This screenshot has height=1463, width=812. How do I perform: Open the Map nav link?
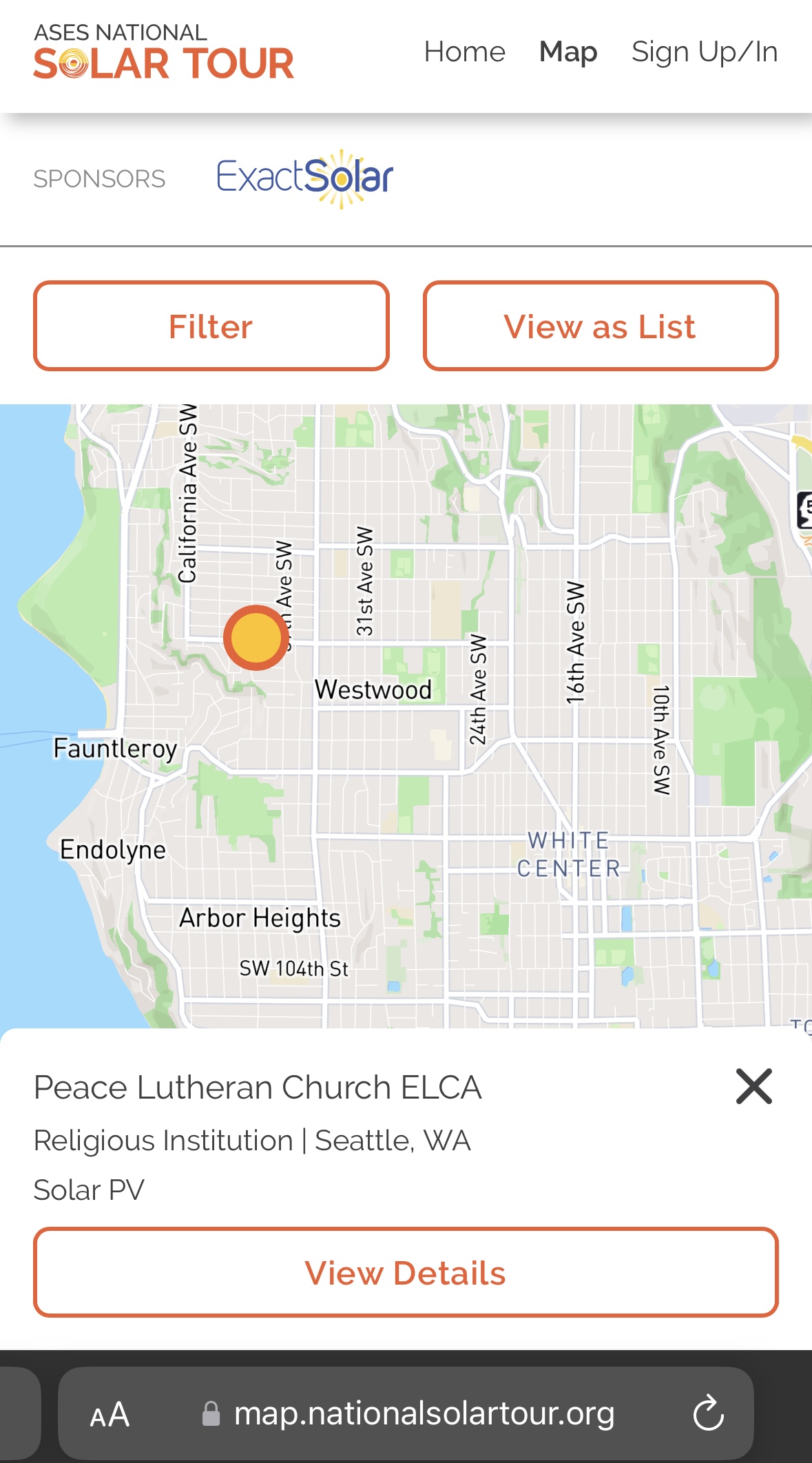point(568,52)
